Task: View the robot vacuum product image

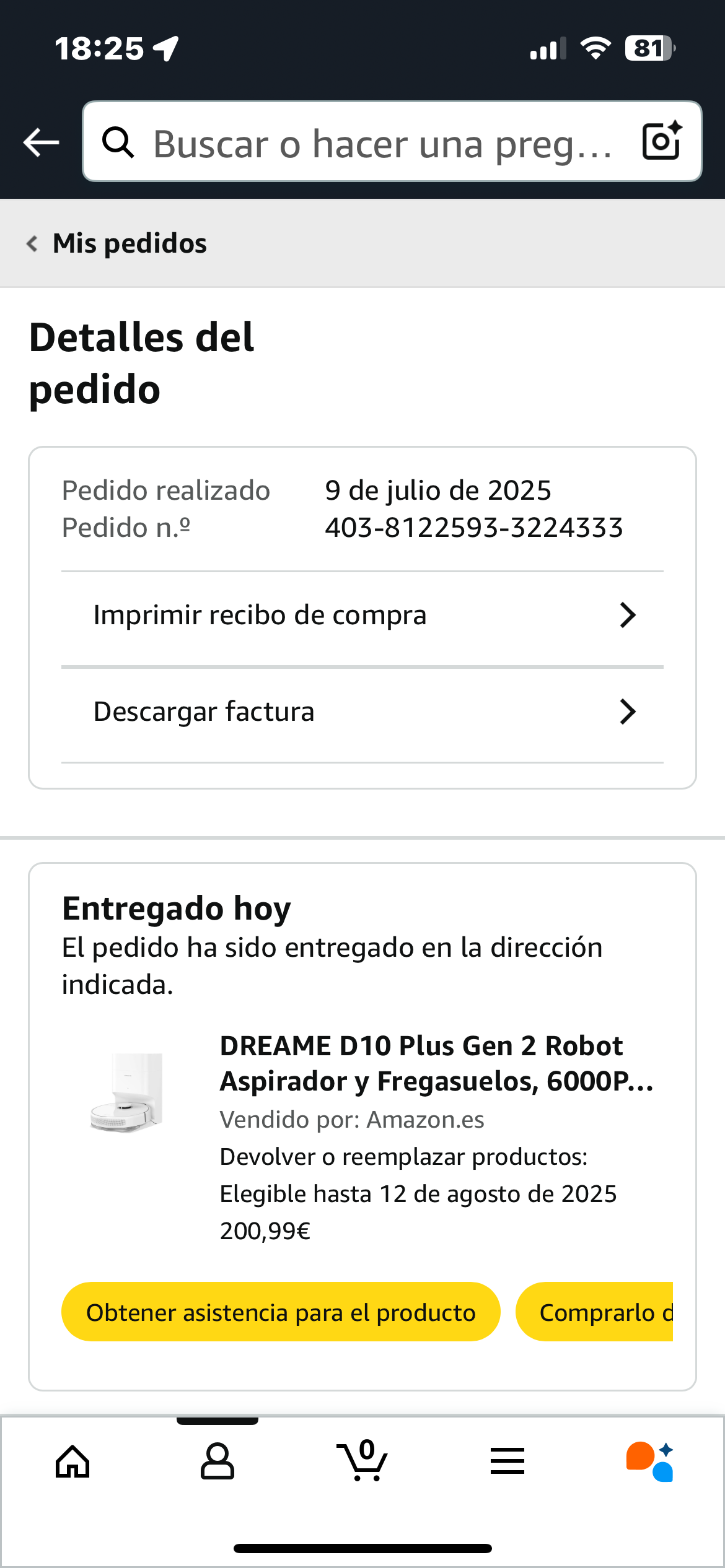Action: click(127, 1092)
